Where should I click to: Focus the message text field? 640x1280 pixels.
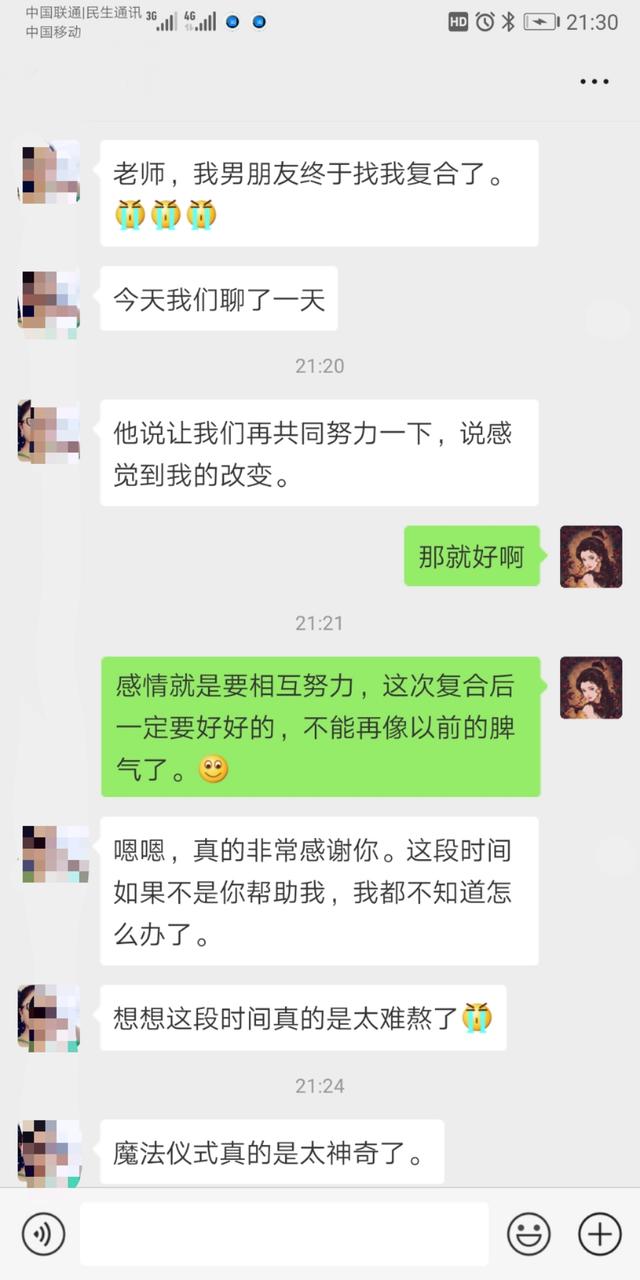(x=284, y=1234)
